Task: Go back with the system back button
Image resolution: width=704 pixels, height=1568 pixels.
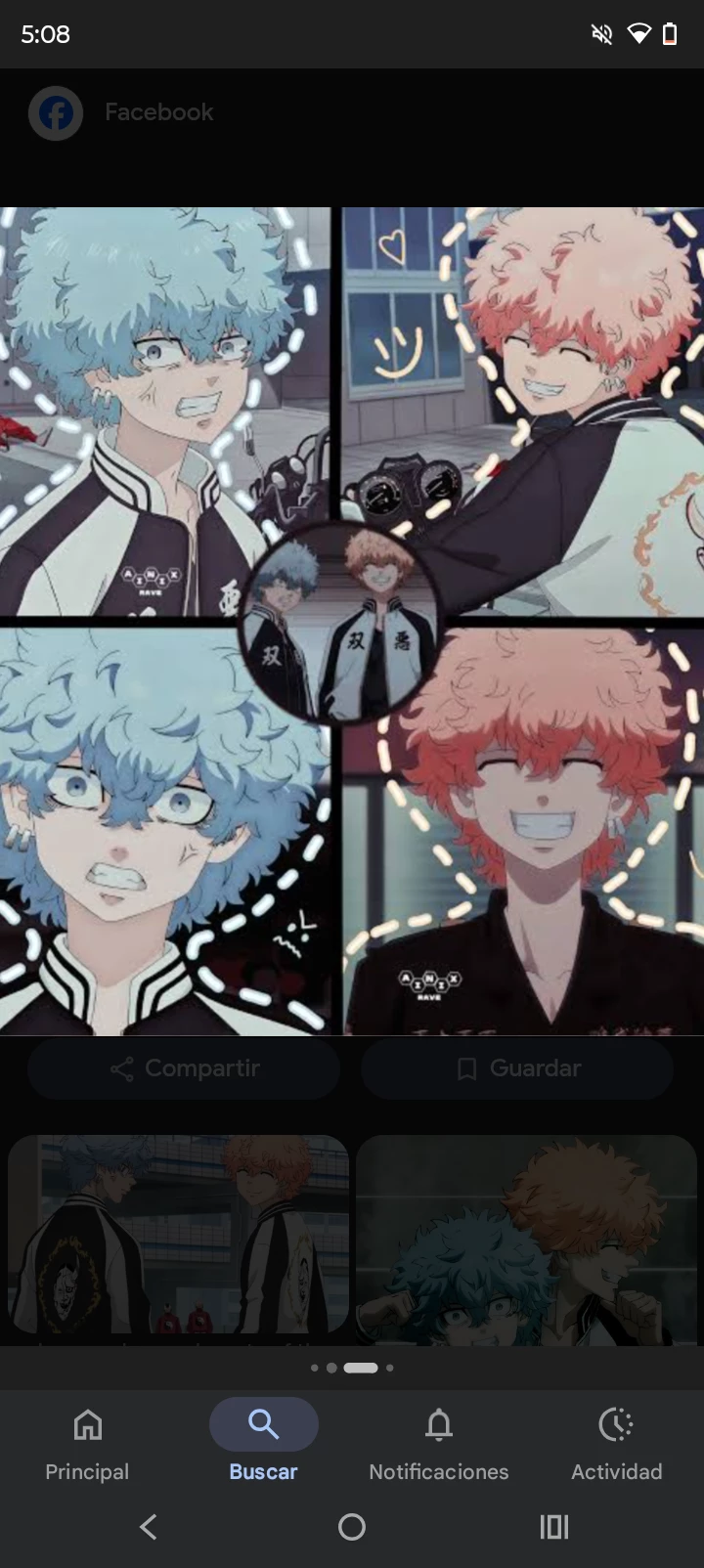Action: (x=149, y=1527)
